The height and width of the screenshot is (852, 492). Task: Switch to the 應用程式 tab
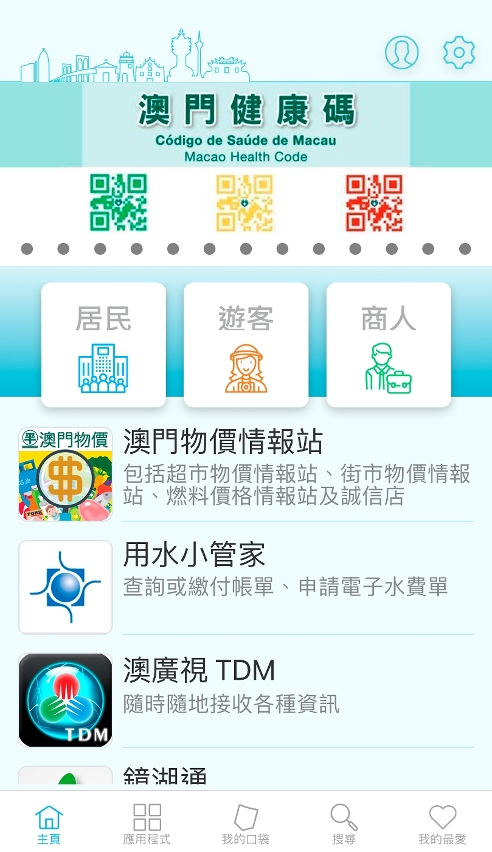pos(147,824)
